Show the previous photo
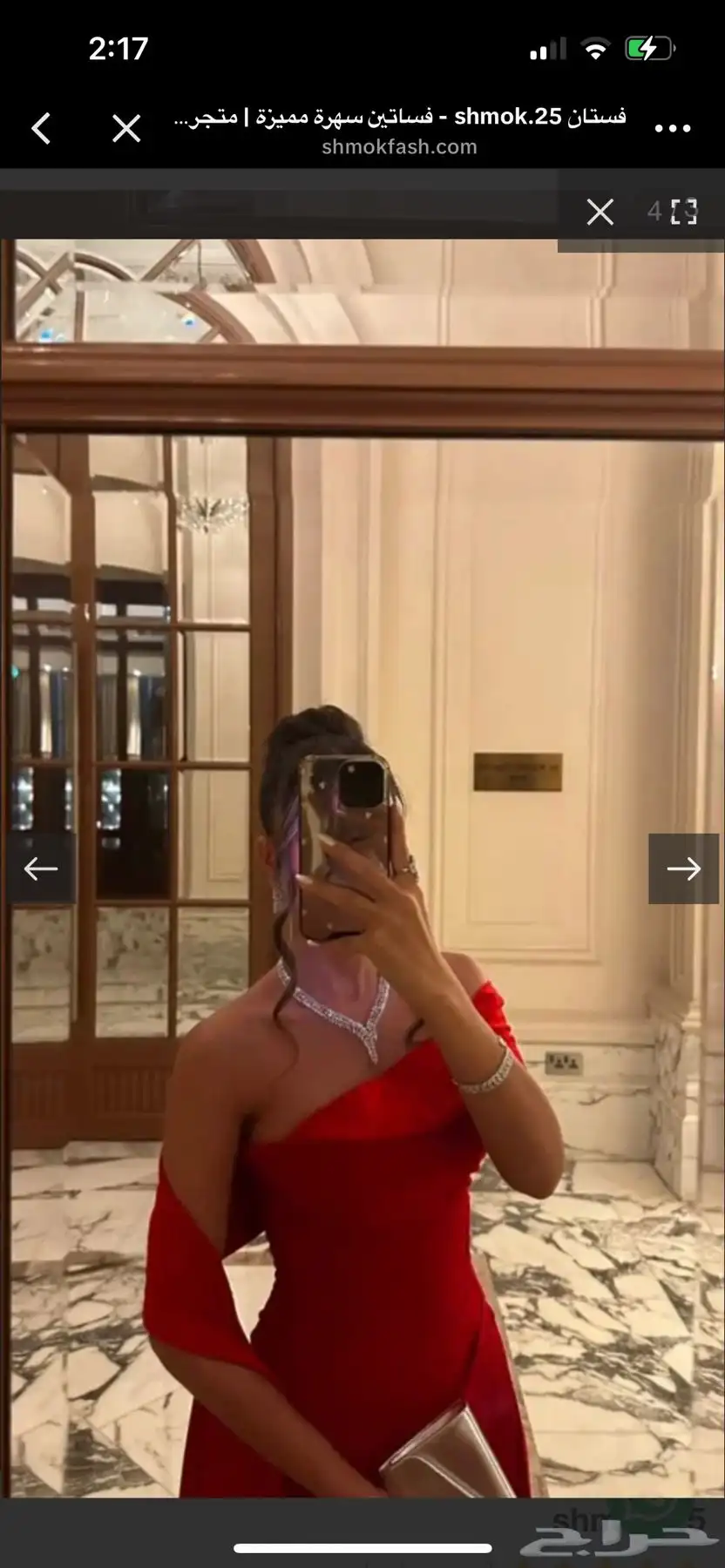725x1568 pixels. point(40,868)
